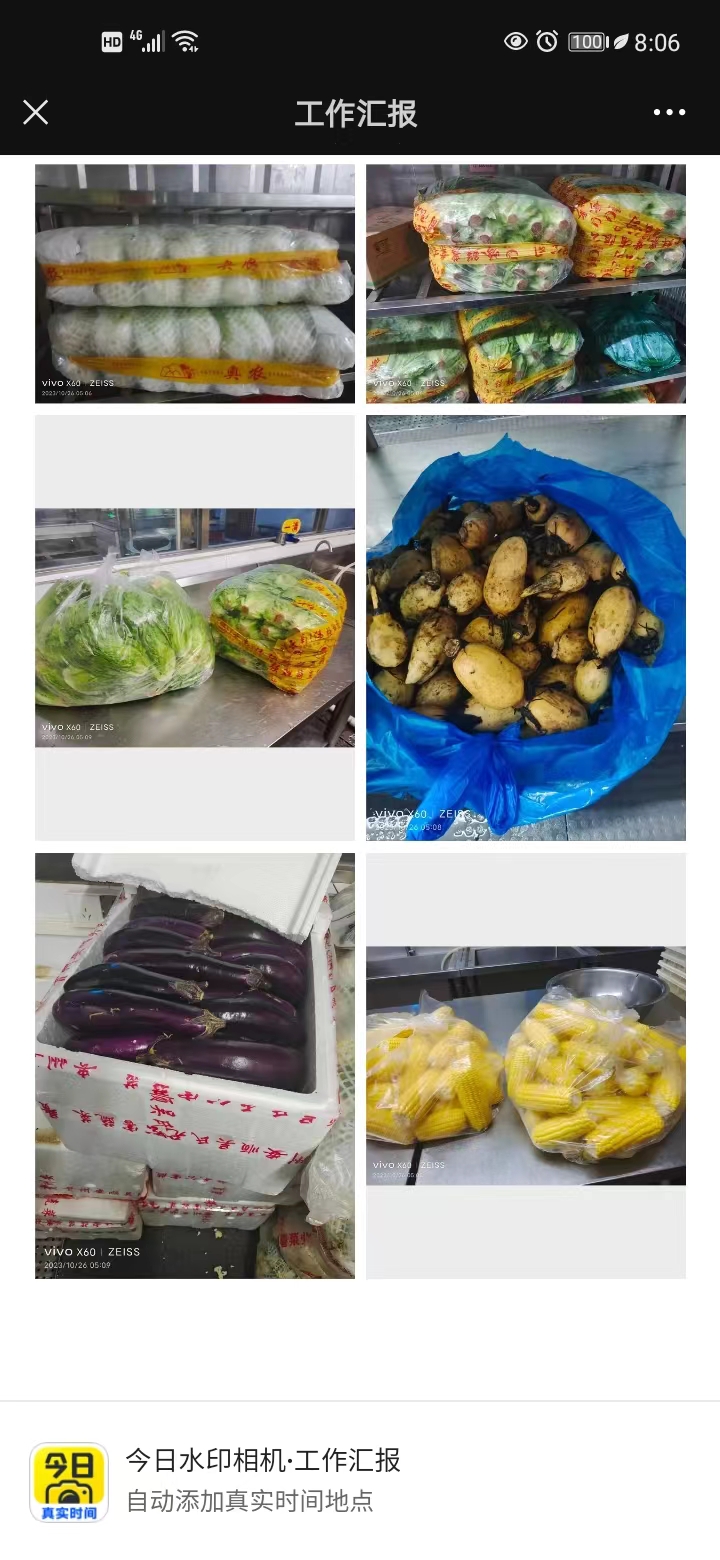View the yellow corn bags photo
Screen dimensions: 720x1560
pyautogui.click(x=526, y=1065)
